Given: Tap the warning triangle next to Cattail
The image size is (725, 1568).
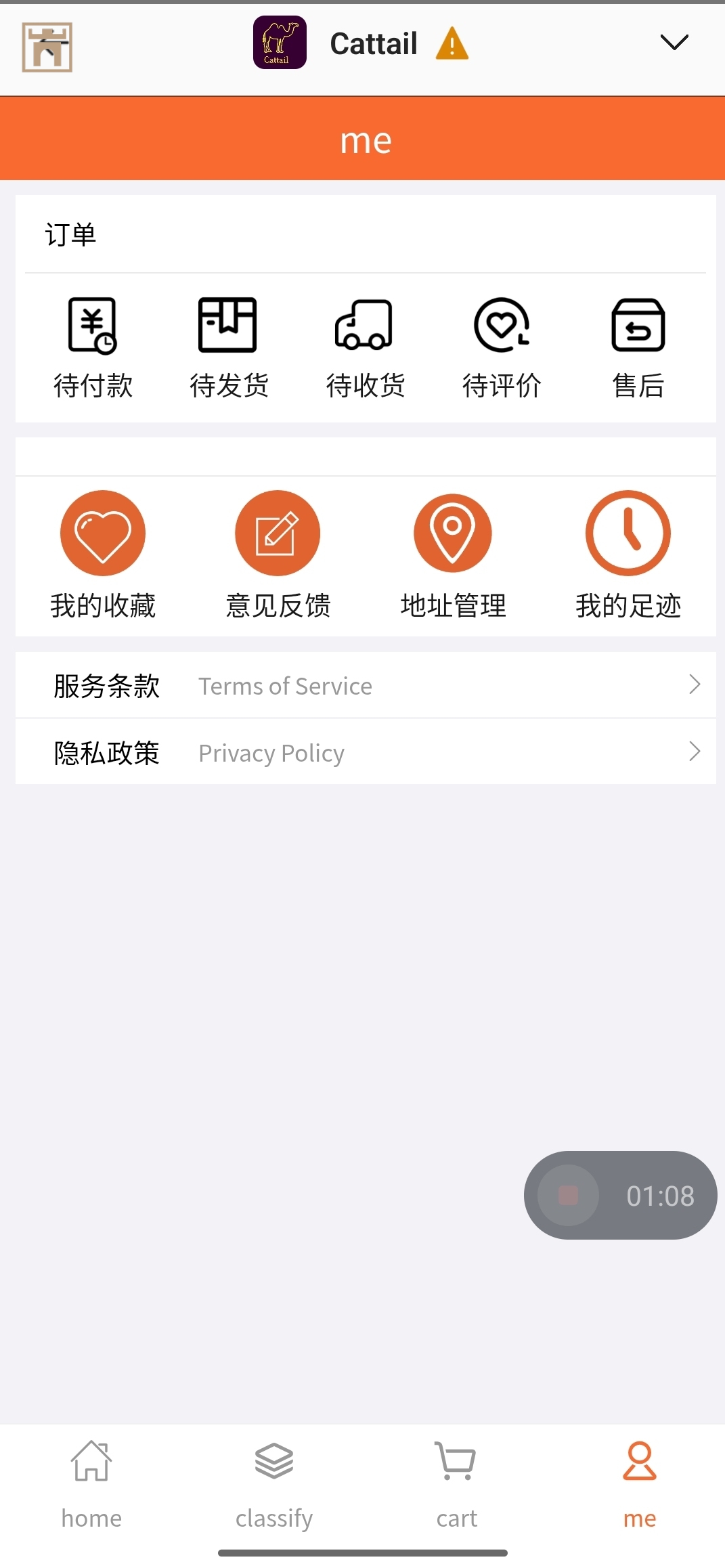Looking at the screenshot, I should pyautogui.click(x=452, y=45).
